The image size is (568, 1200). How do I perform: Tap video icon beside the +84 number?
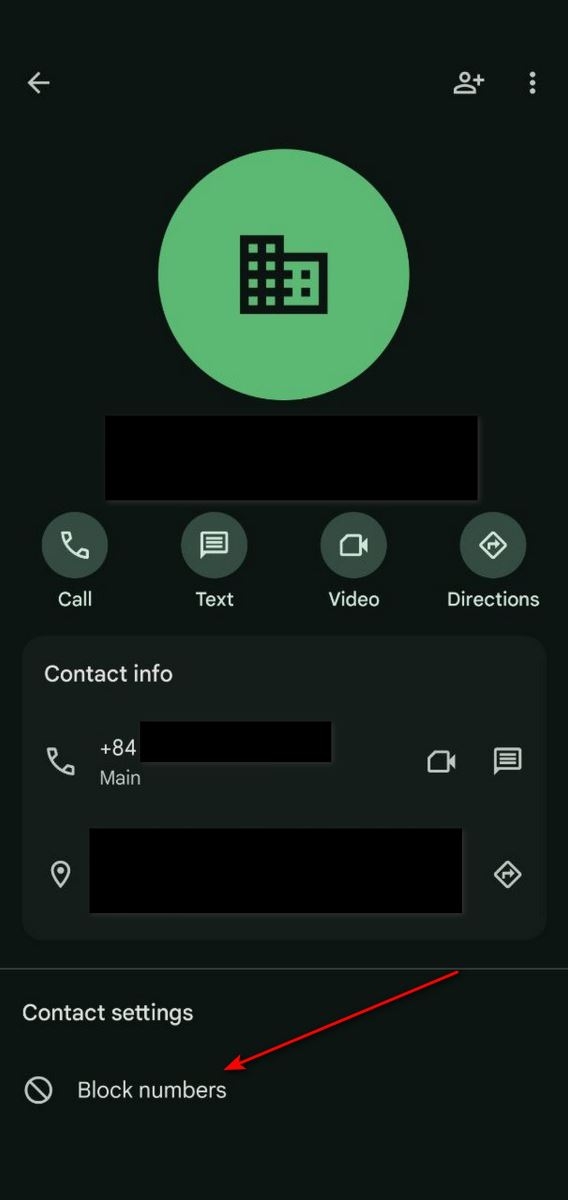[441, 762]
